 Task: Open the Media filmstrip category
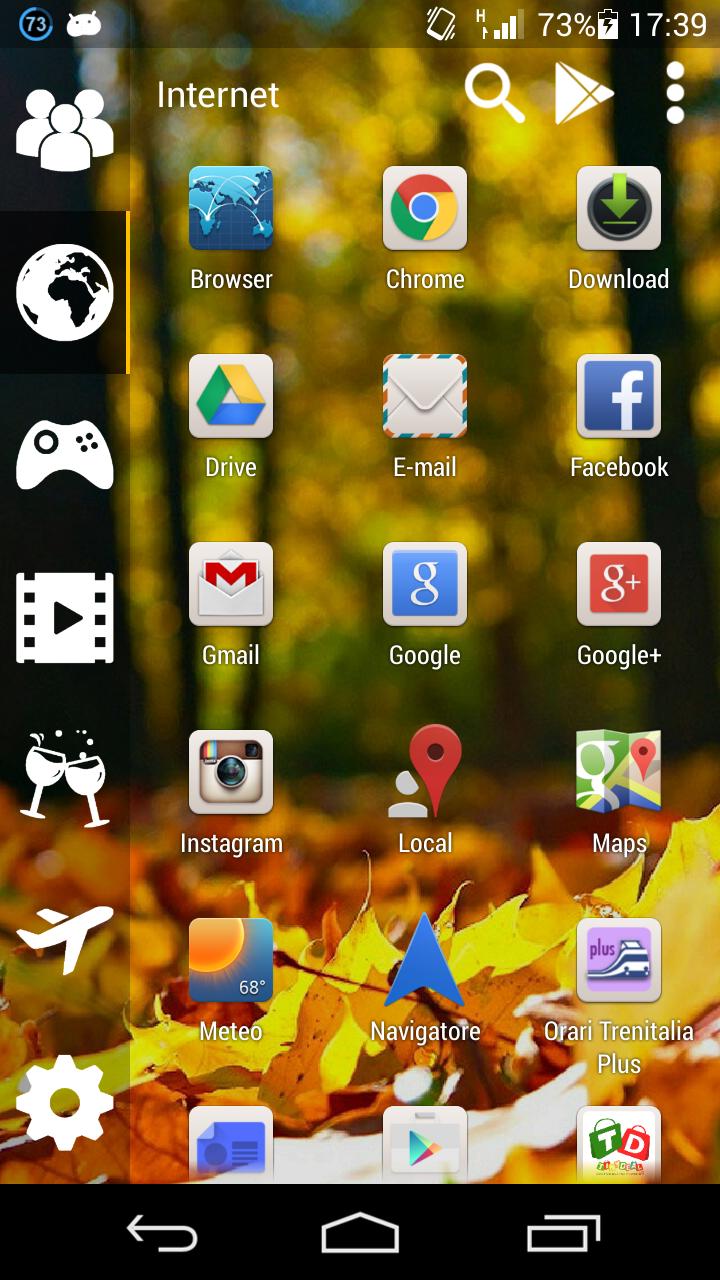tap(64, 615)
